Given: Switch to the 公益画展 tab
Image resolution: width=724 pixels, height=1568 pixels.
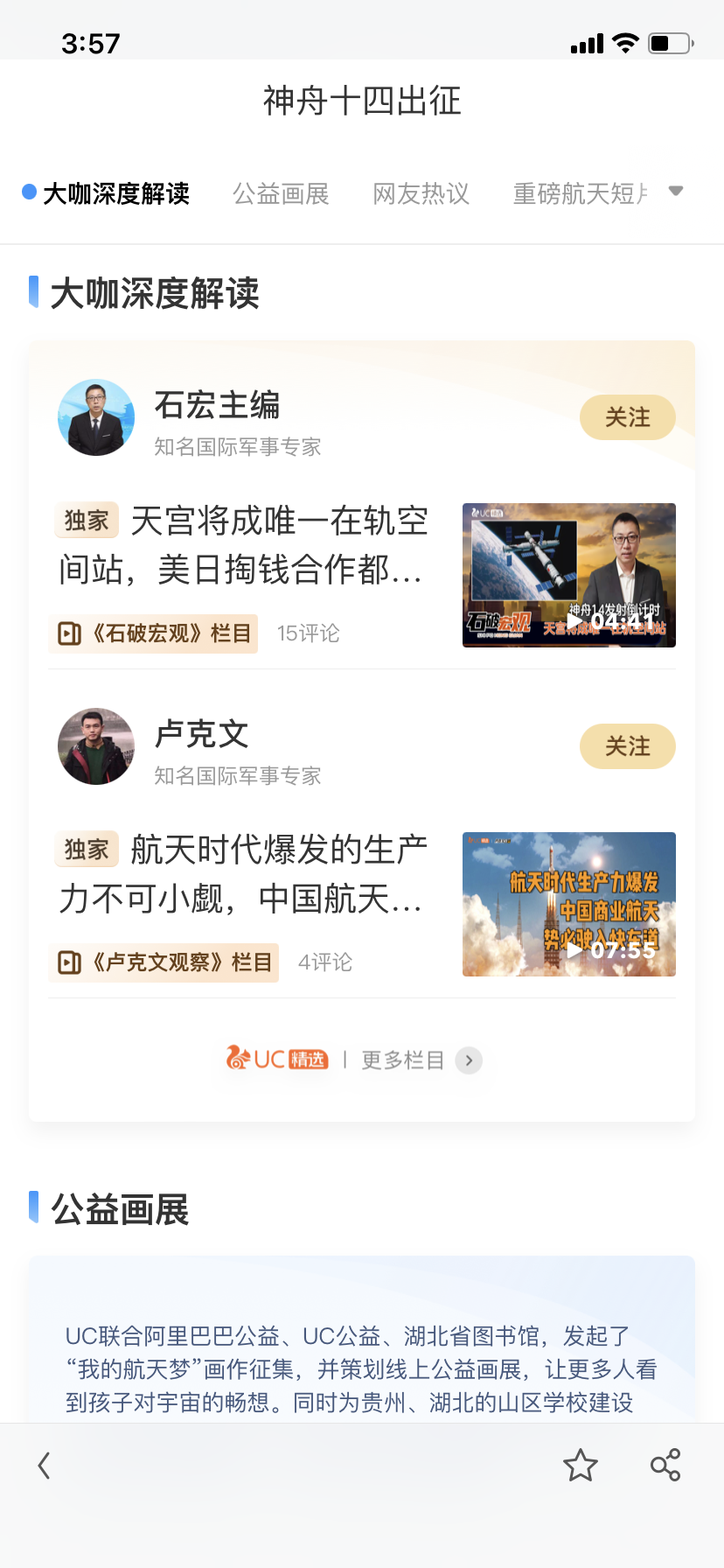Looking at the screenshot, I should click(x=281, y=193).
